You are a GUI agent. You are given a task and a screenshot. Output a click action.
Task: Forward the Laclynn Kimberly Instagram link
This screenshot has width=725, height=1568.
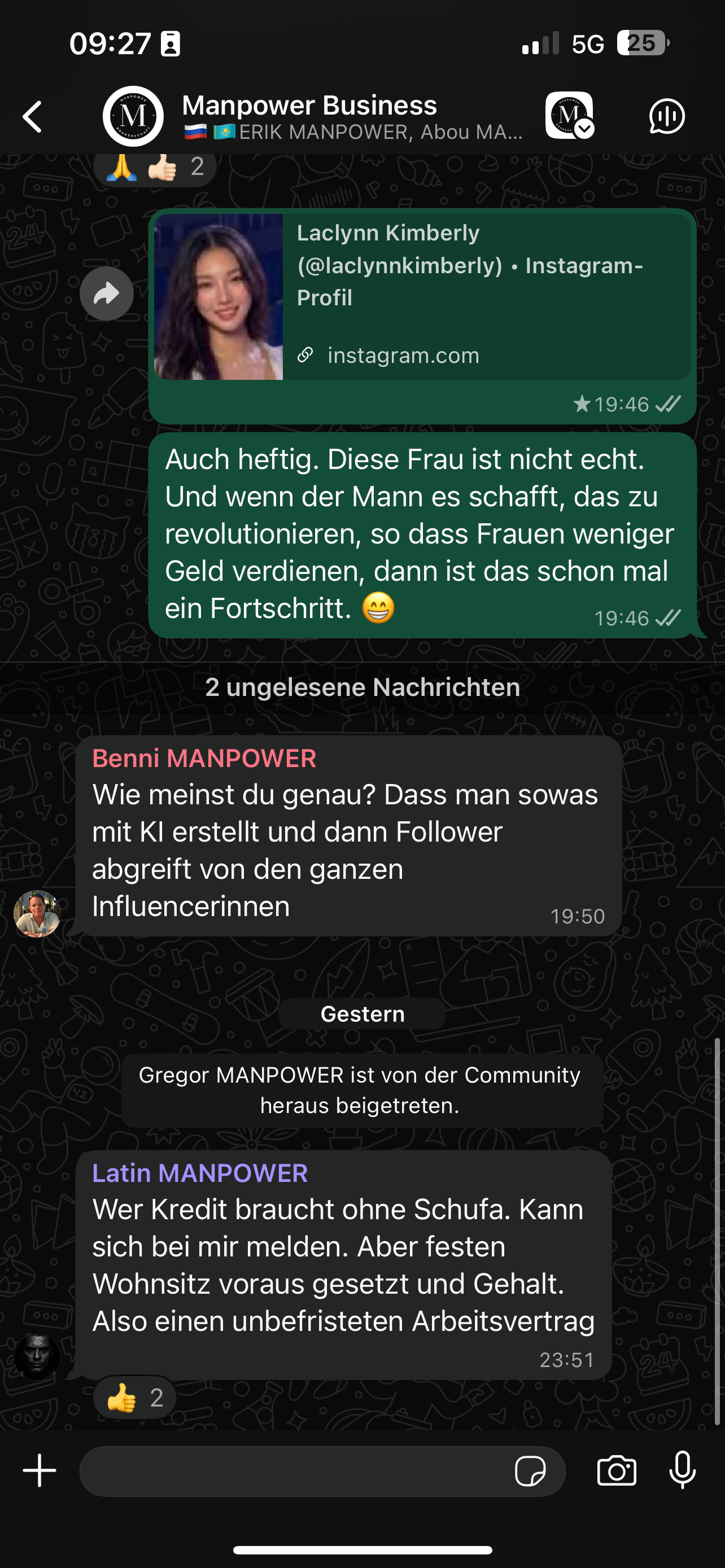(x=107, y=294)
